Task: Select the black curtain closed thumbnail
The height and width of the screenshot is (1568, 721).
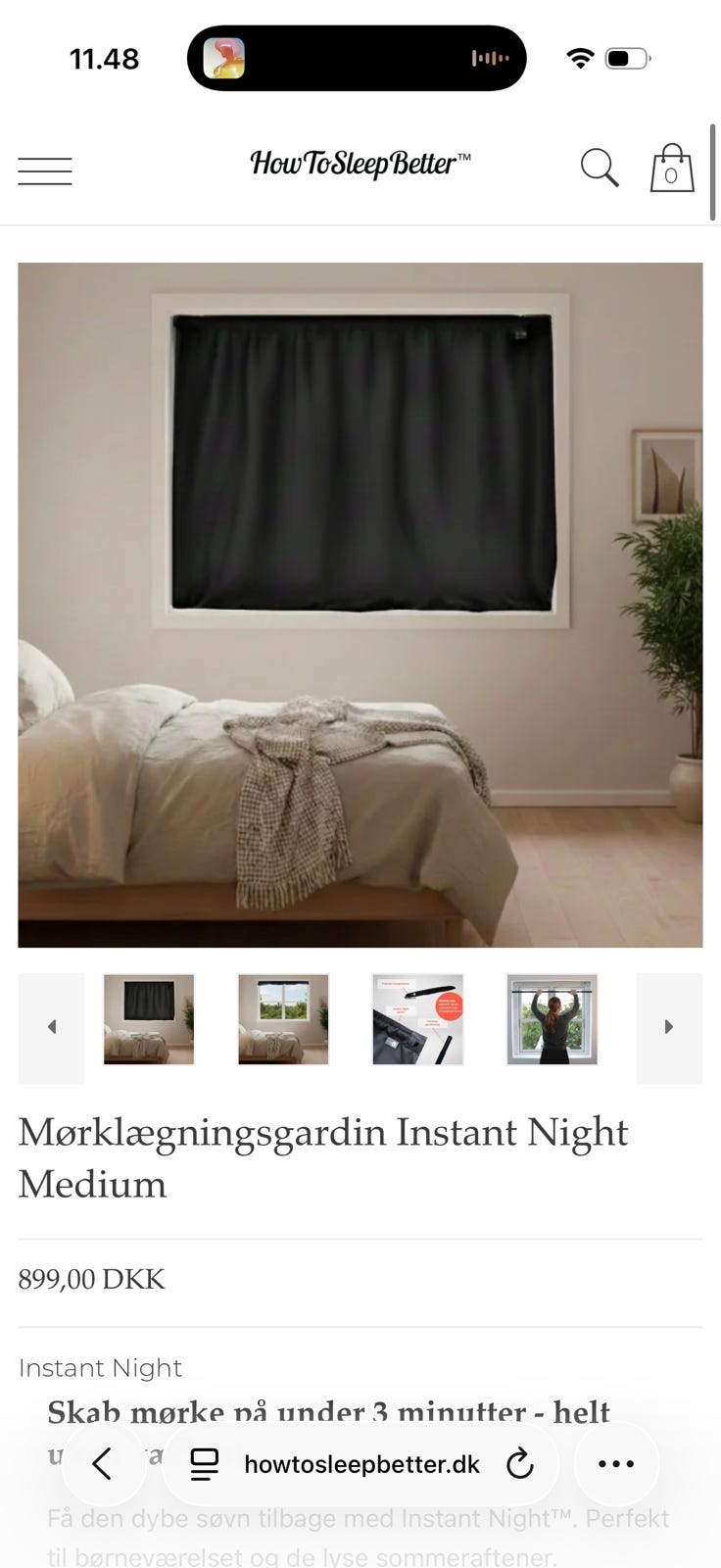Action: (x=149, y=1019)
